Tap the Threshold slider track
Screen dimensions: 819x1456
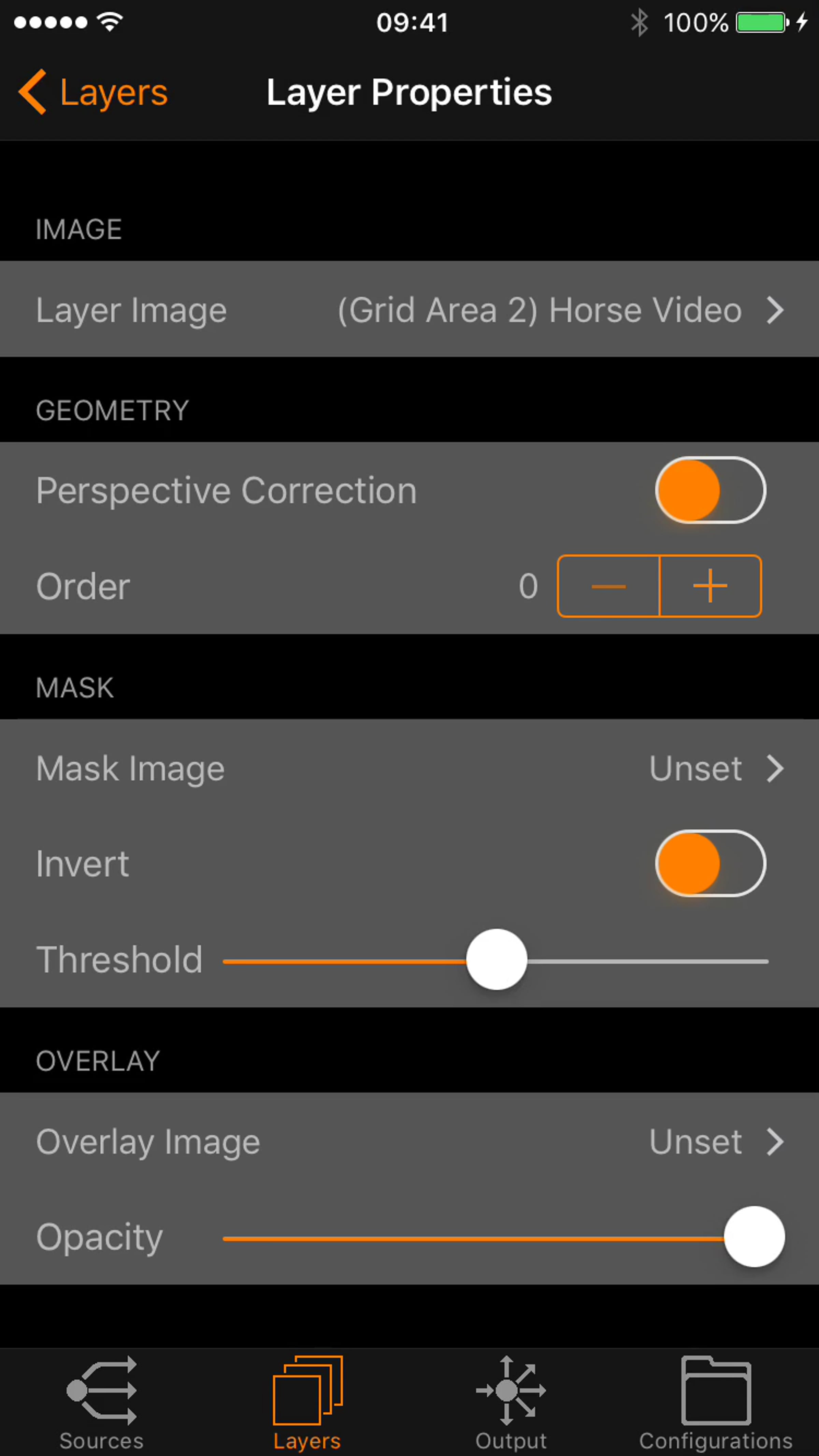tap(495, 960)
